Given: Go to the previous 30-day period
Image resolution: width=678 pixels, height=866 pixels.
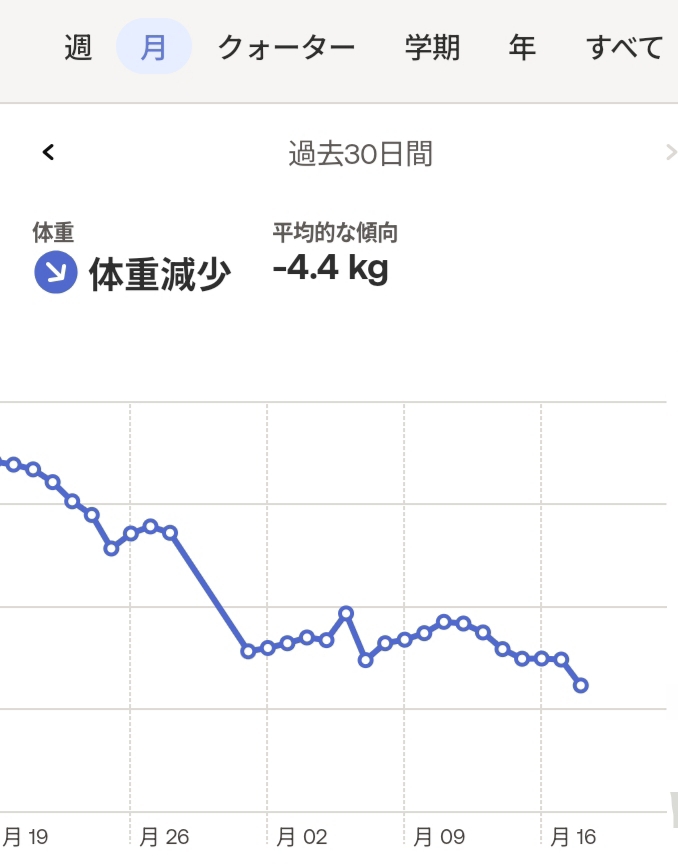Looking at the screenshot, I should (x=48, y=152).
